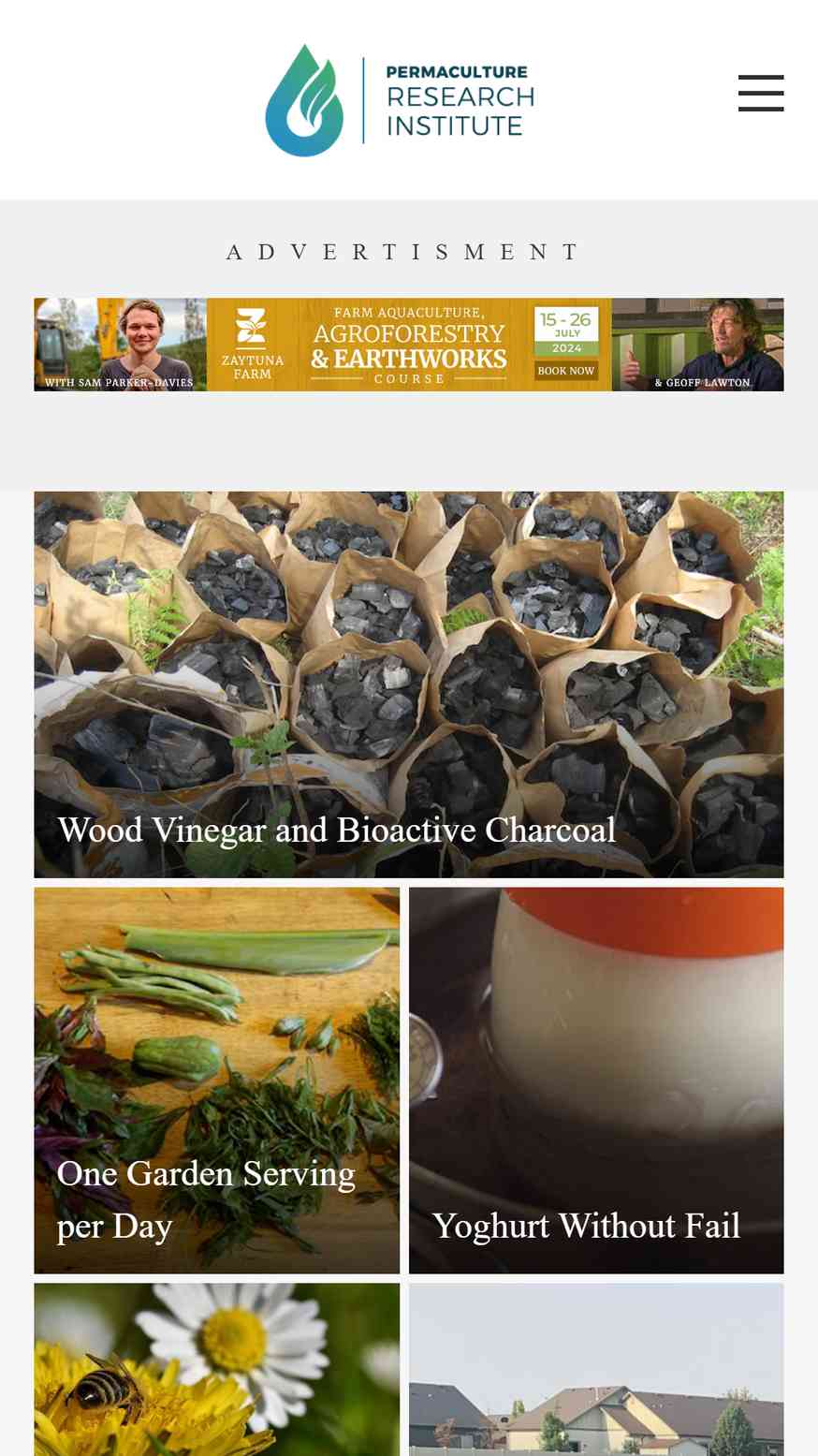Open the bee and daisy article tile
Screen dimensions: 818x1456
point(216,1369)
